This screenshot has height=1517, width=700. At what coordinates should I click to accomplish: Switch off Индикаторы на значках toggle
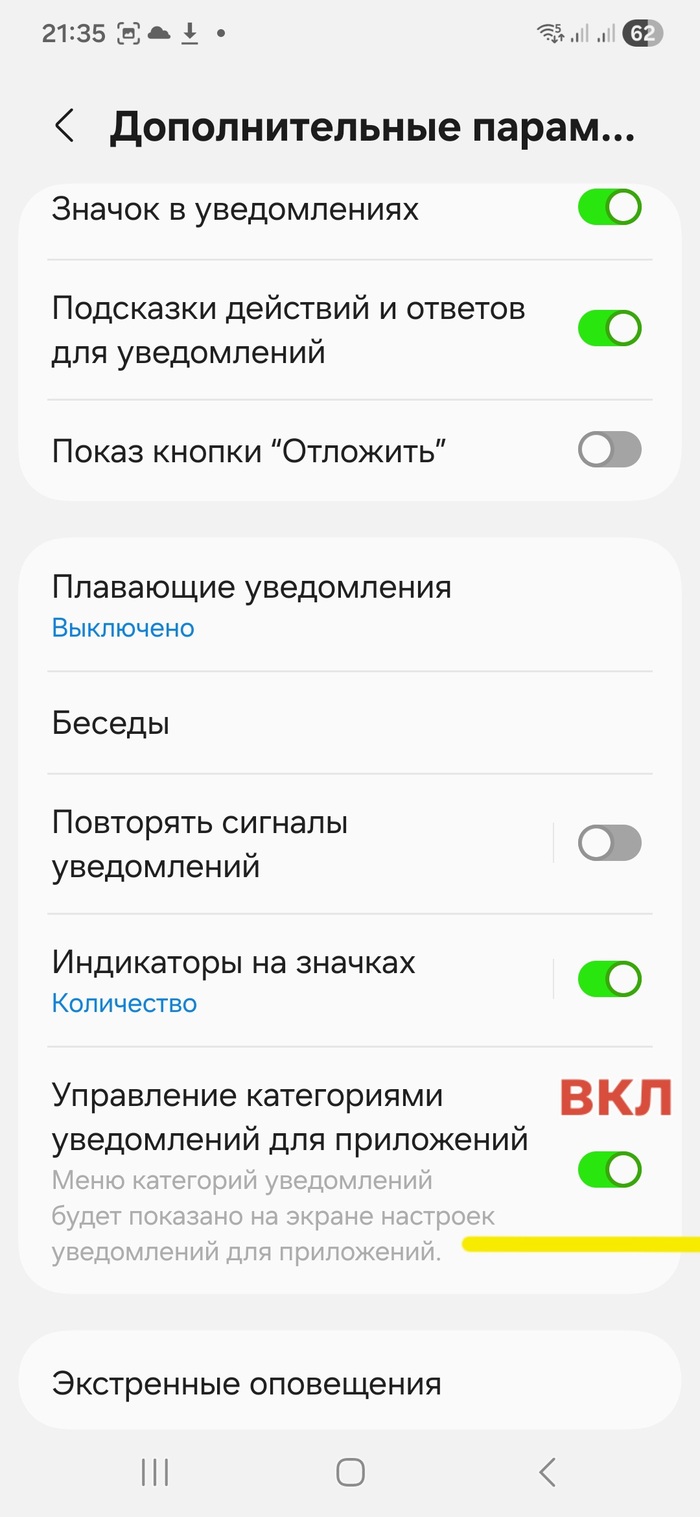609,979
